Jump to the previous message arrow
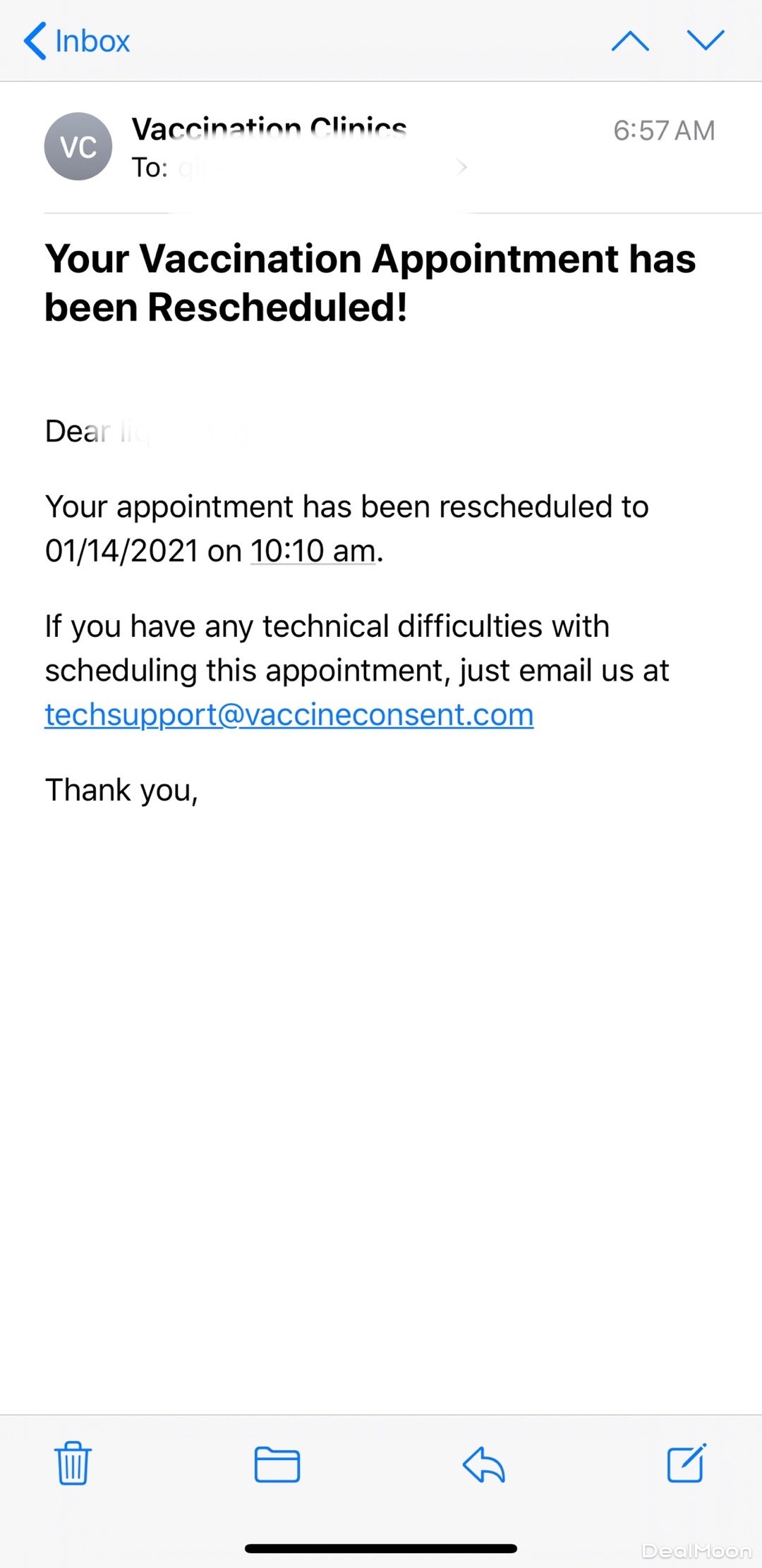Image resolution: width=762 pixels, height=1568 pixels. 630,41
